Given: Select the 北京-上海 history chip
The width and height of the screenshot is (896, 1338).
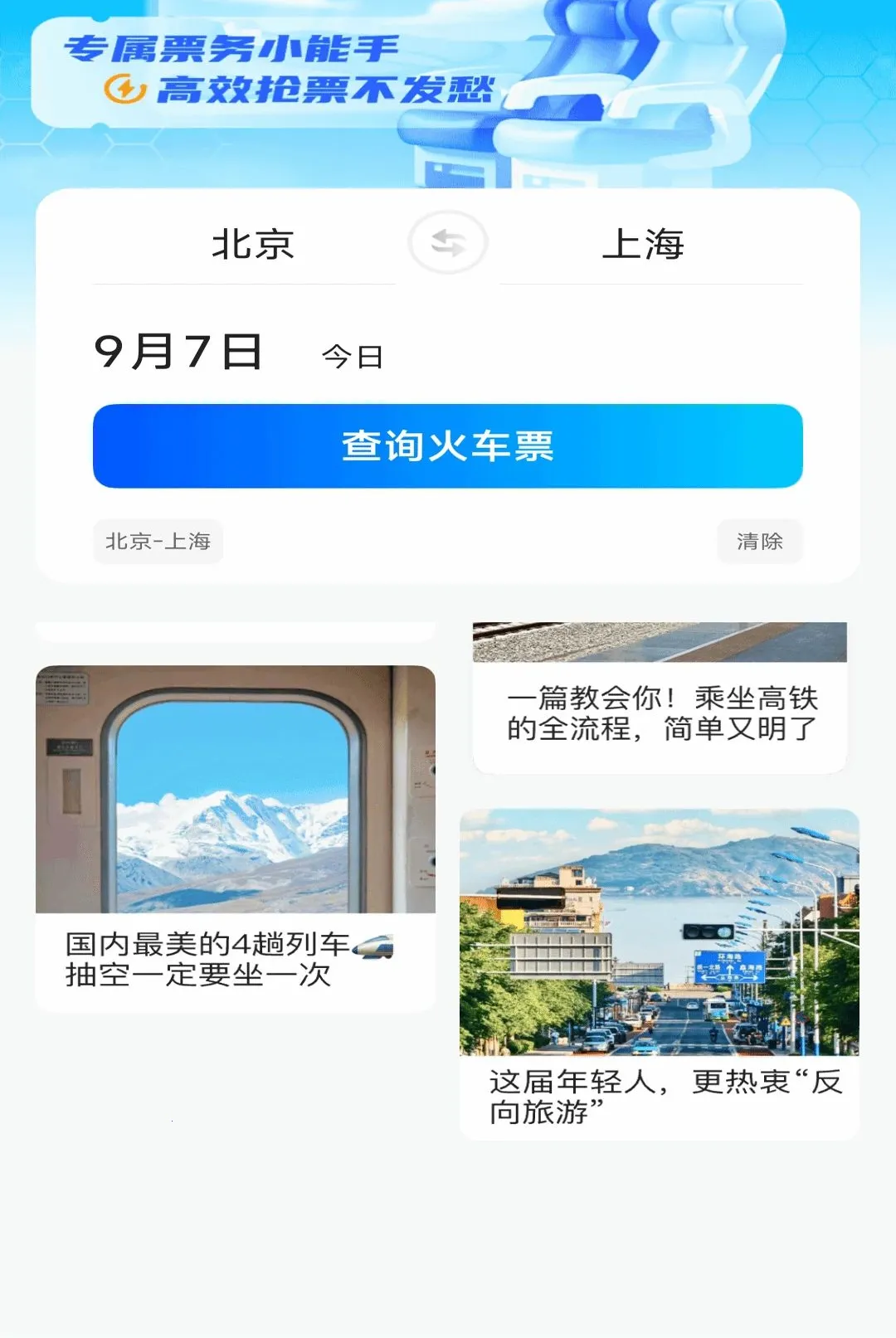Looking at the screenshot, I should point(158,542).
